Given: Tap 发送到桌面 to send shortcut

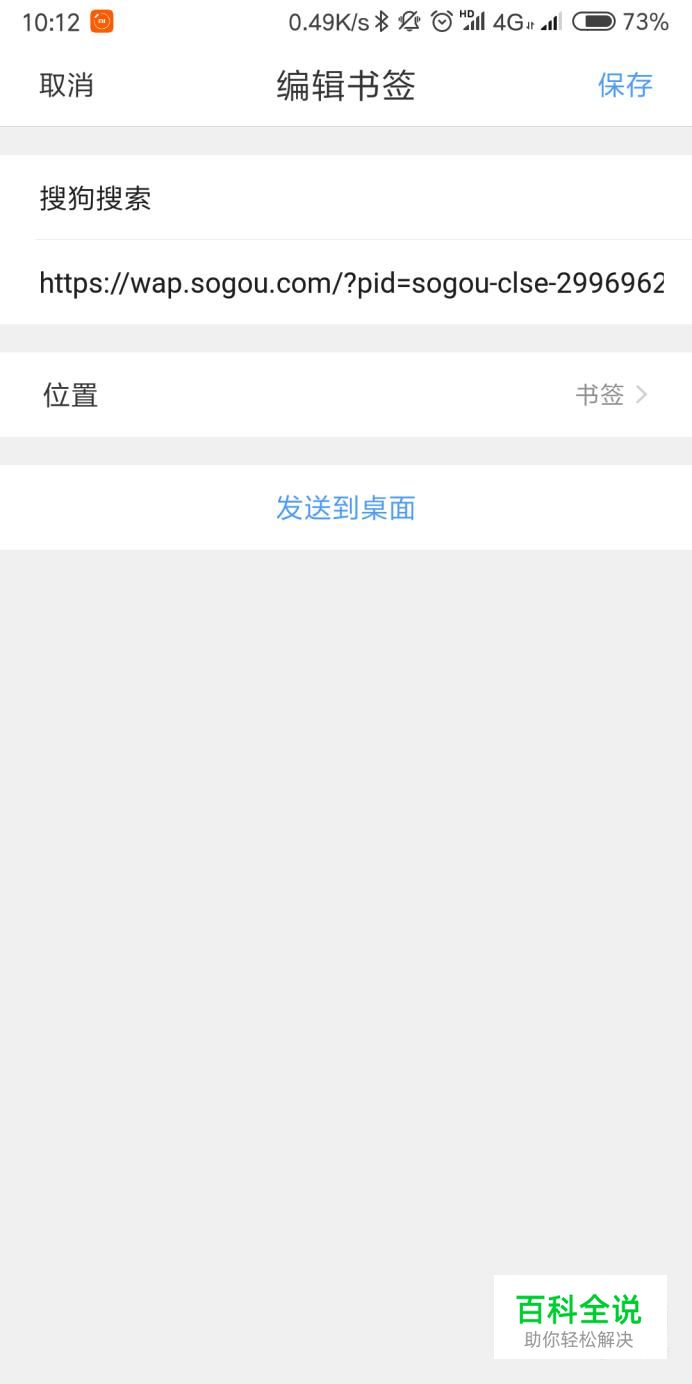Looking at the screenshot, I should pos(346,508).
